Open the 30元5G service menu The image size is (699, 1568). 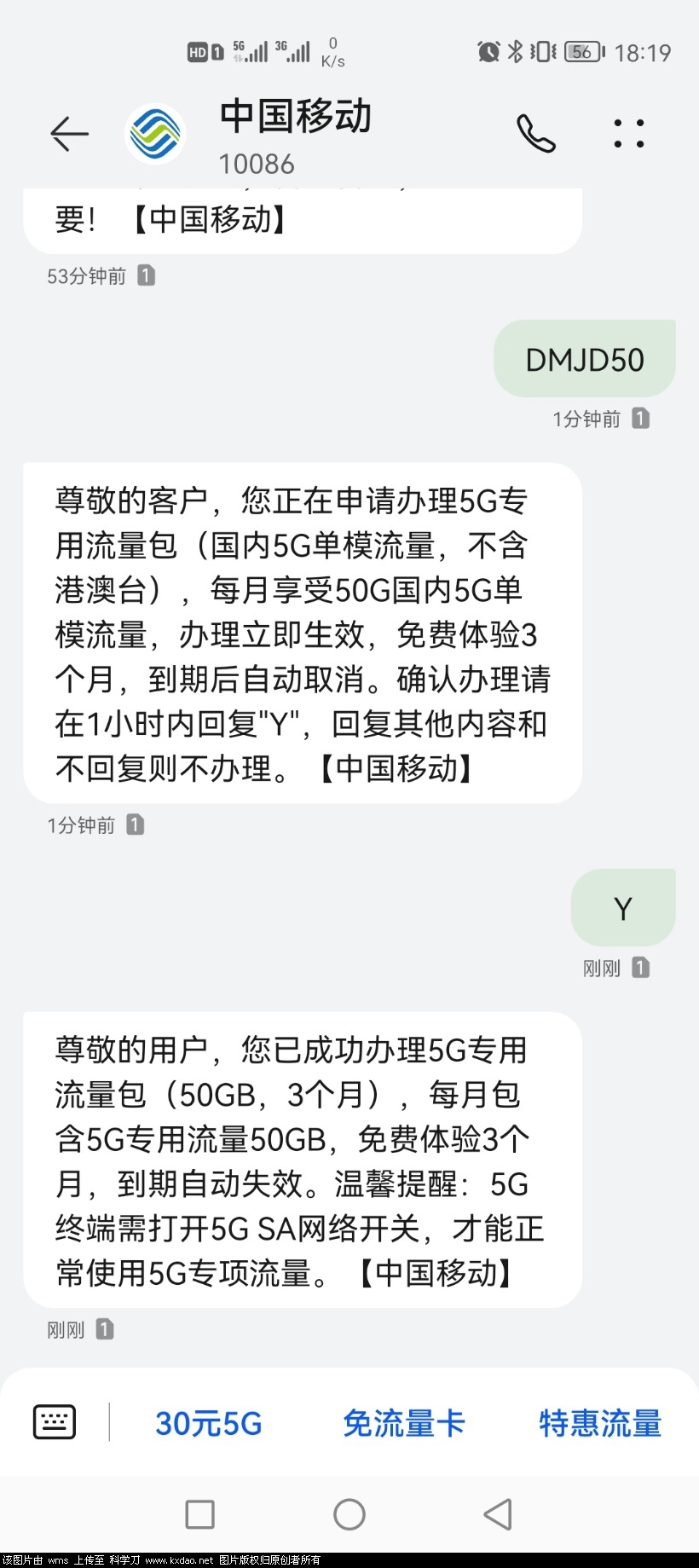pyautogui.click(x=209, y=1423)
